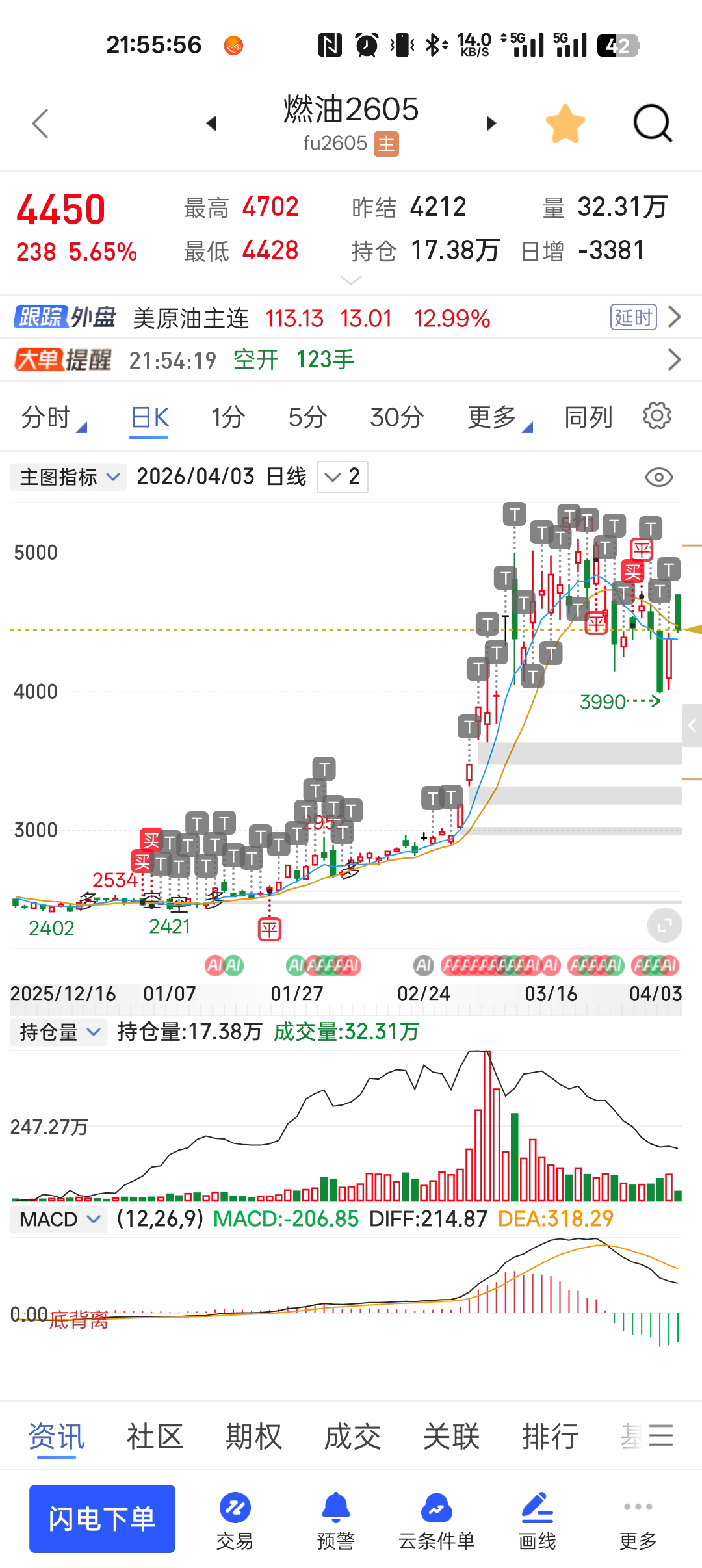Open the 画线 drawing tool
This screenshot has height=1568, width=702.
pyautogui.click(x=537, y=1519)
